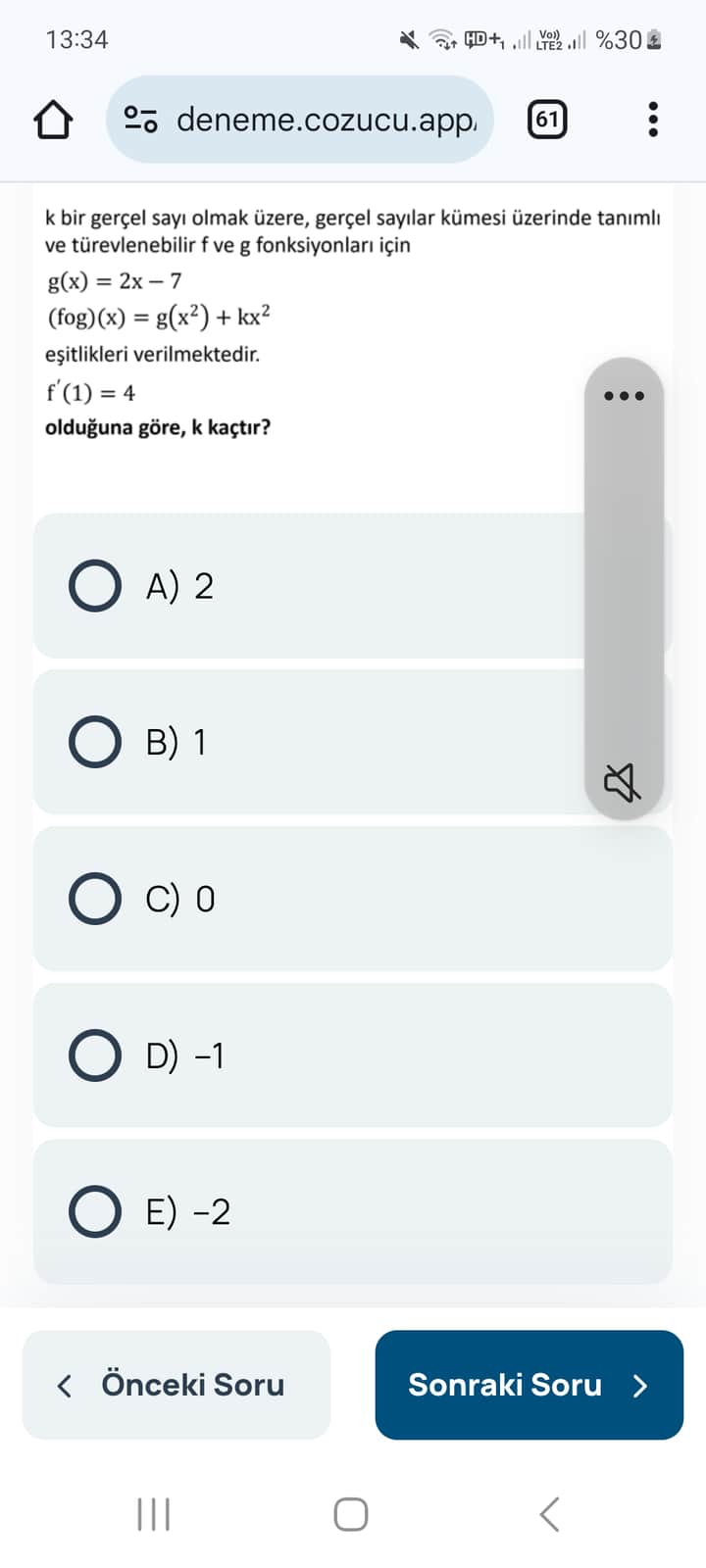706x1568 pixels.
Task: Mark option D) -1 as the answer
Action: tap(95, 1055)
